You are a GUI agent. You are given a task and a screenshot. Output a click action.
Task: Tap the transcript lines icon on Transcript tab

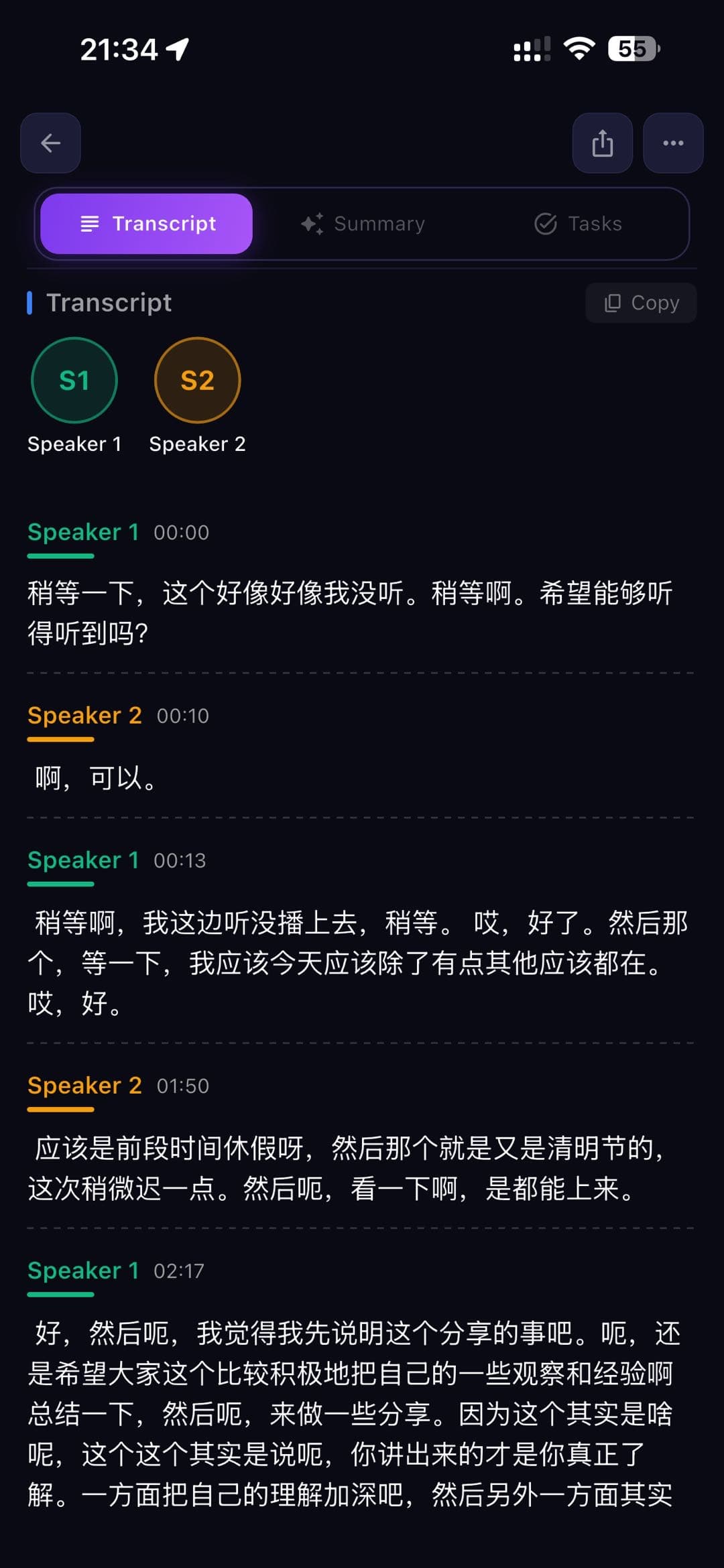pos(90,224)
